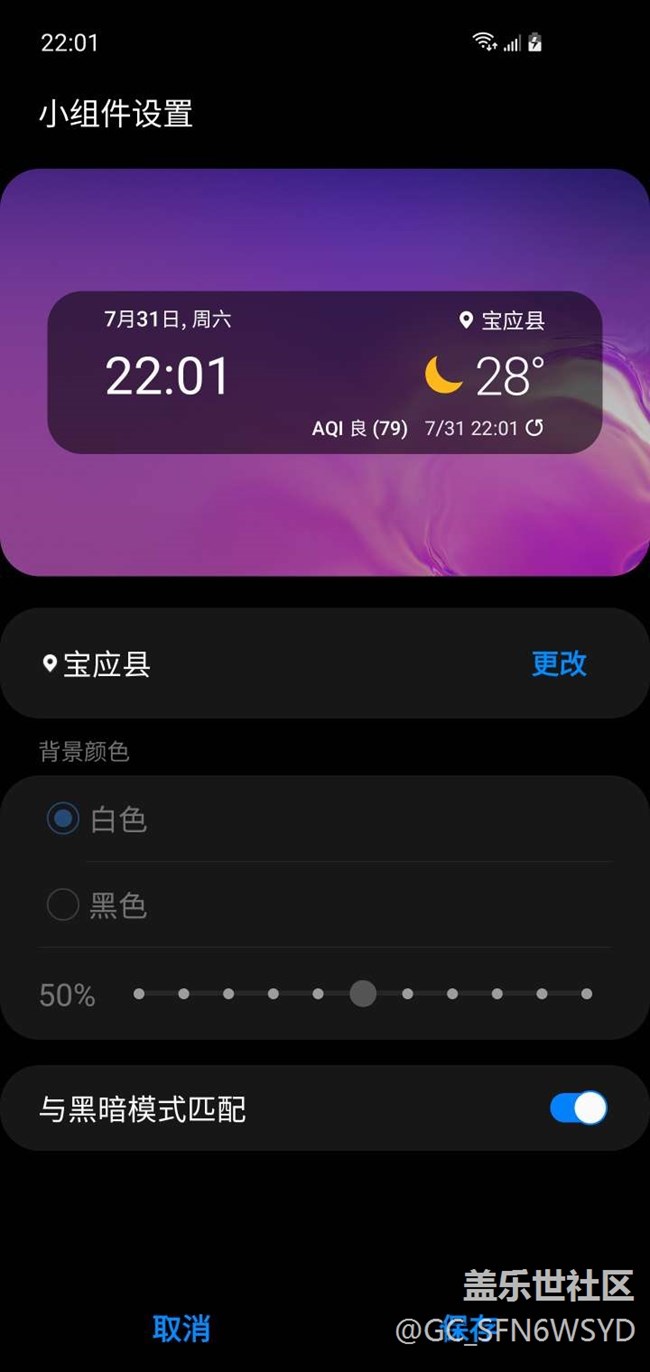Toggle 与黑暗模式匹配 switch off
This screenshot has width=650, height=1372.
coord(578,1108)
